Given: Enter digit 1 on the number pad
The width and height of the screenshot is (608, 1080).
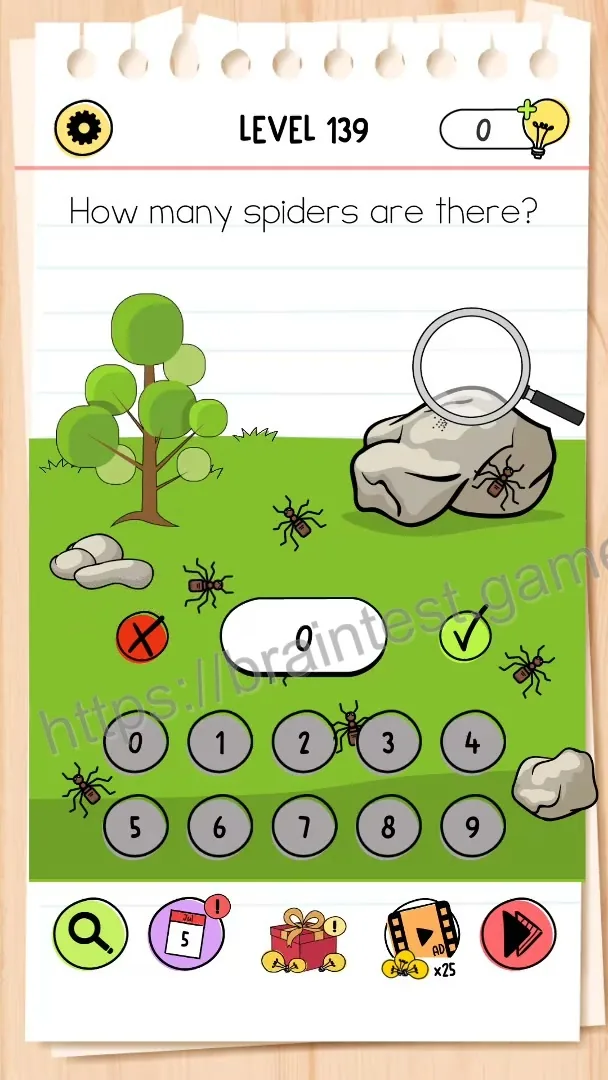Looking at the screenshot, I should (220, 743).
